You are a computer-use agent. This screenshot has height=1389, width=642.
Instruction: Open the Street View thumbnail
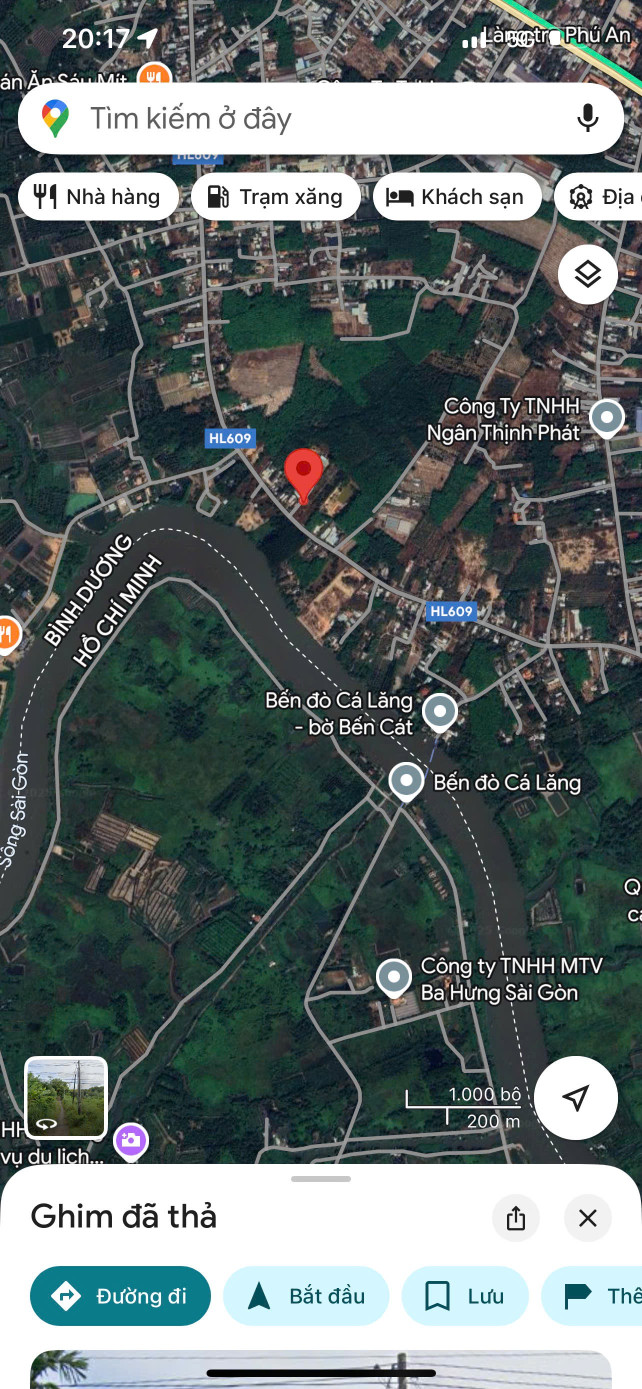pyautogui.click(x=66, y=1098)
